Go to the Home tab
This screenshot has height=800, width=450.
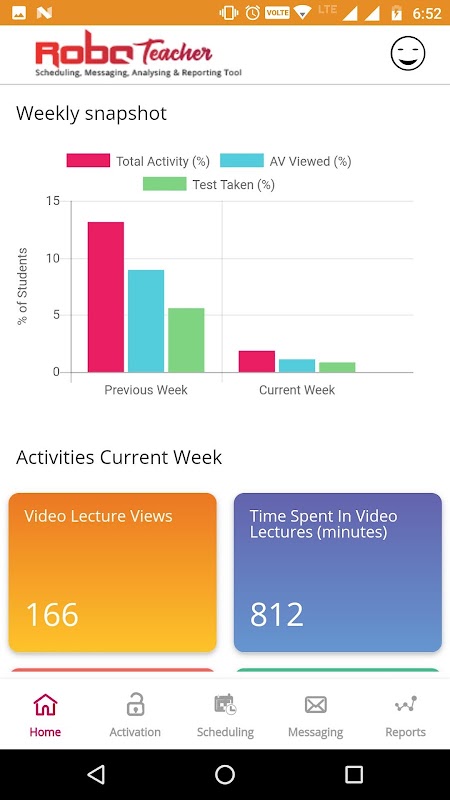point(45,715)
